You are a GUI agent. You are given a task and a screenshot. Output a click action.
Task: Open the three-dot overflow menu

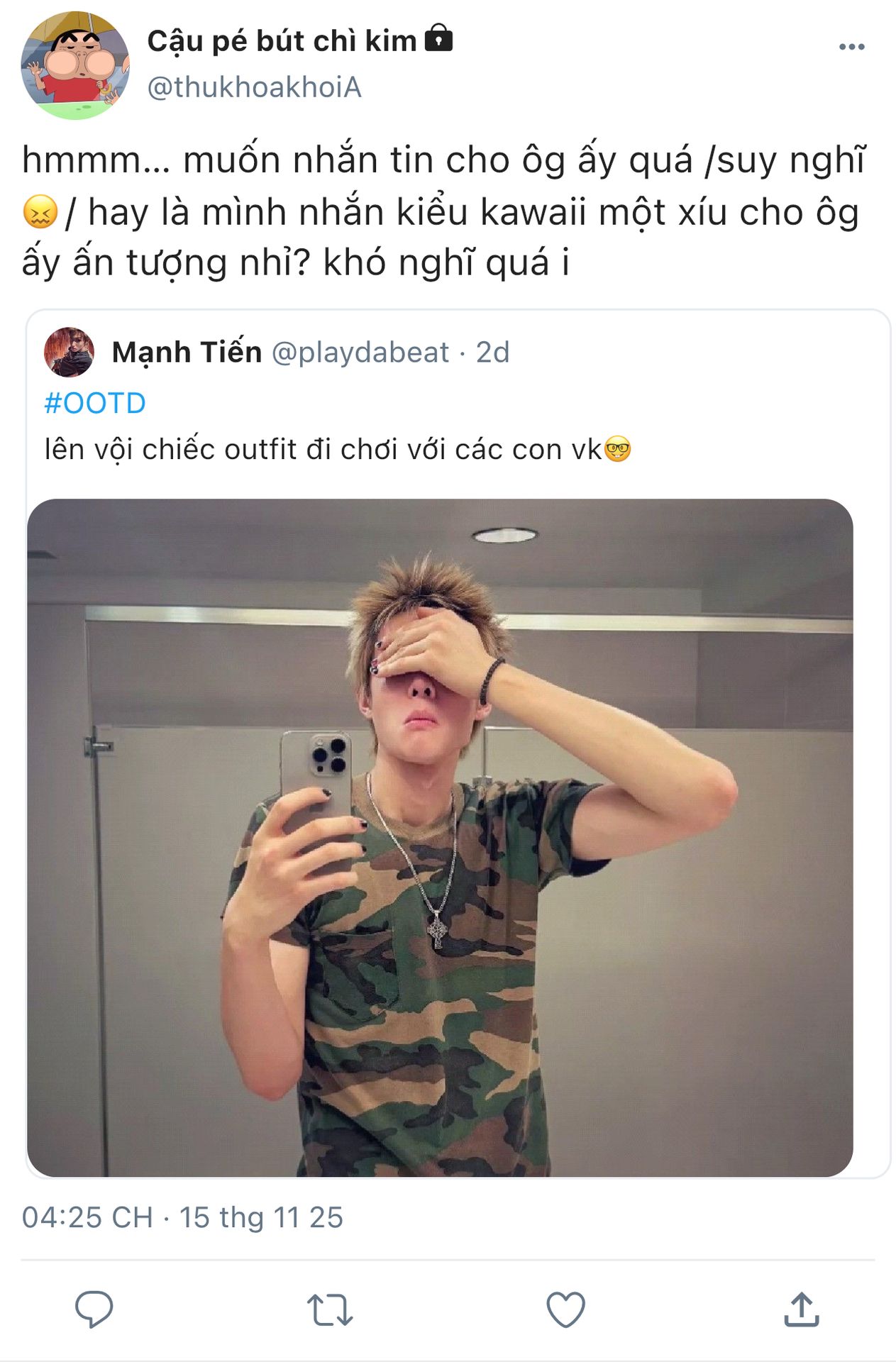click(851, 47)
